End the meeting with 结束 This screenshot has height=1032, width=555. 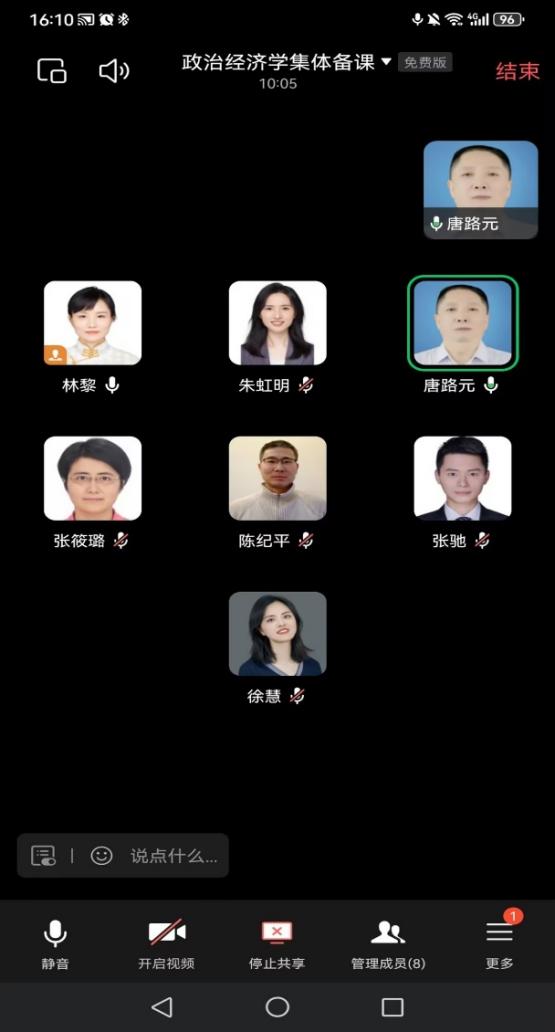coord(517,71)
